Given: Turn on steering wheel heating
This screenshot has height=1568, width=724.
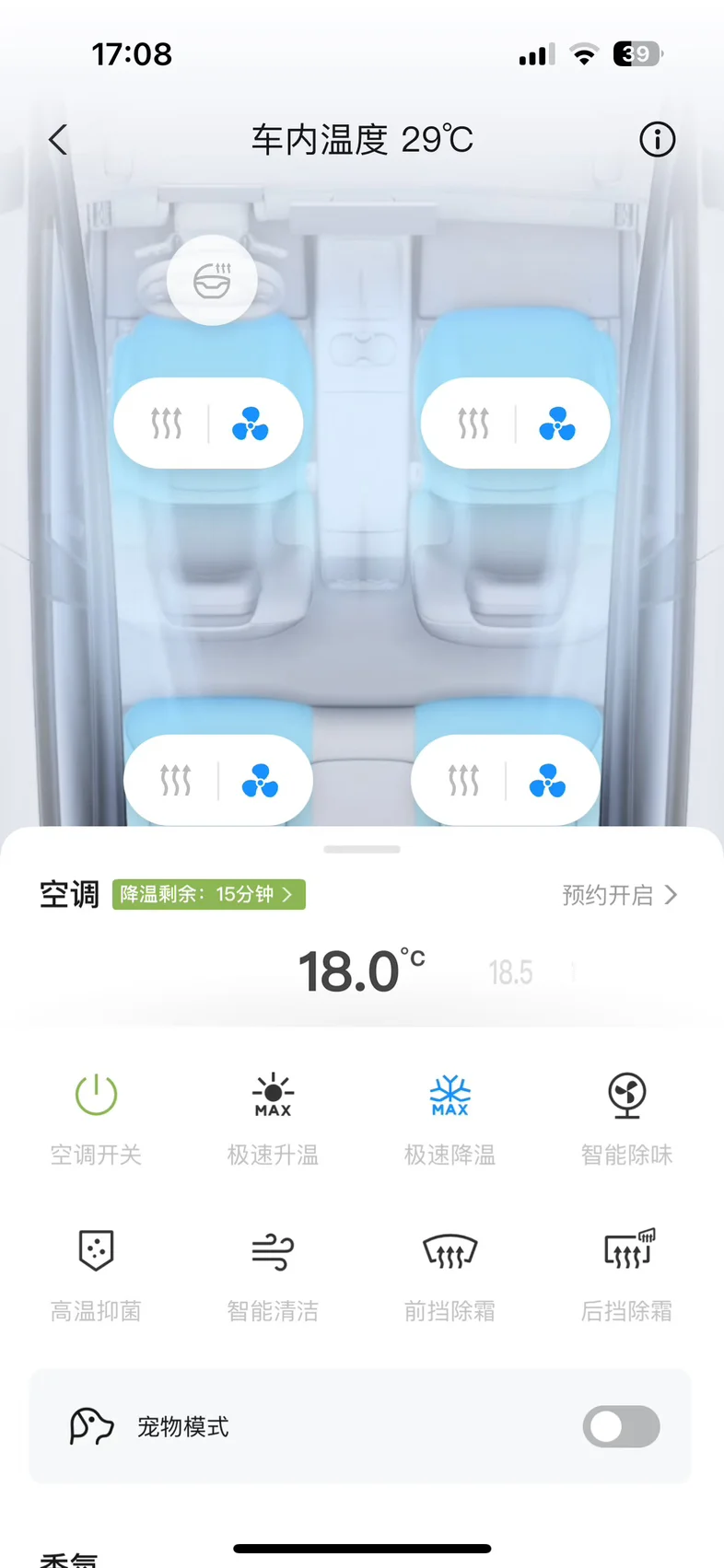Looking at the screenshot, I should (x=212, y=280).
